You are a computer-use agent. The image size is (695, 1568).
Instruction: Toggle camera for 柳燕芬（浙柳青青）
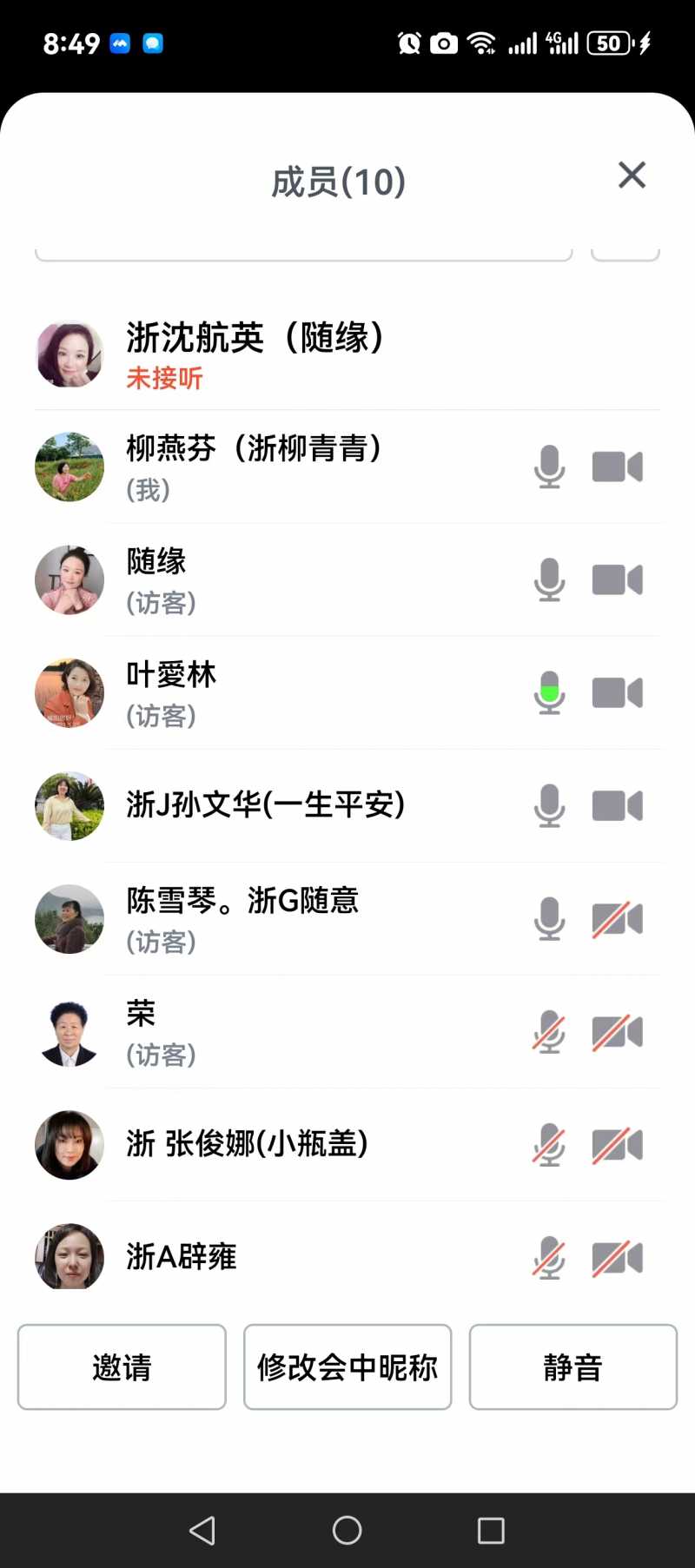tap(617, 467)
